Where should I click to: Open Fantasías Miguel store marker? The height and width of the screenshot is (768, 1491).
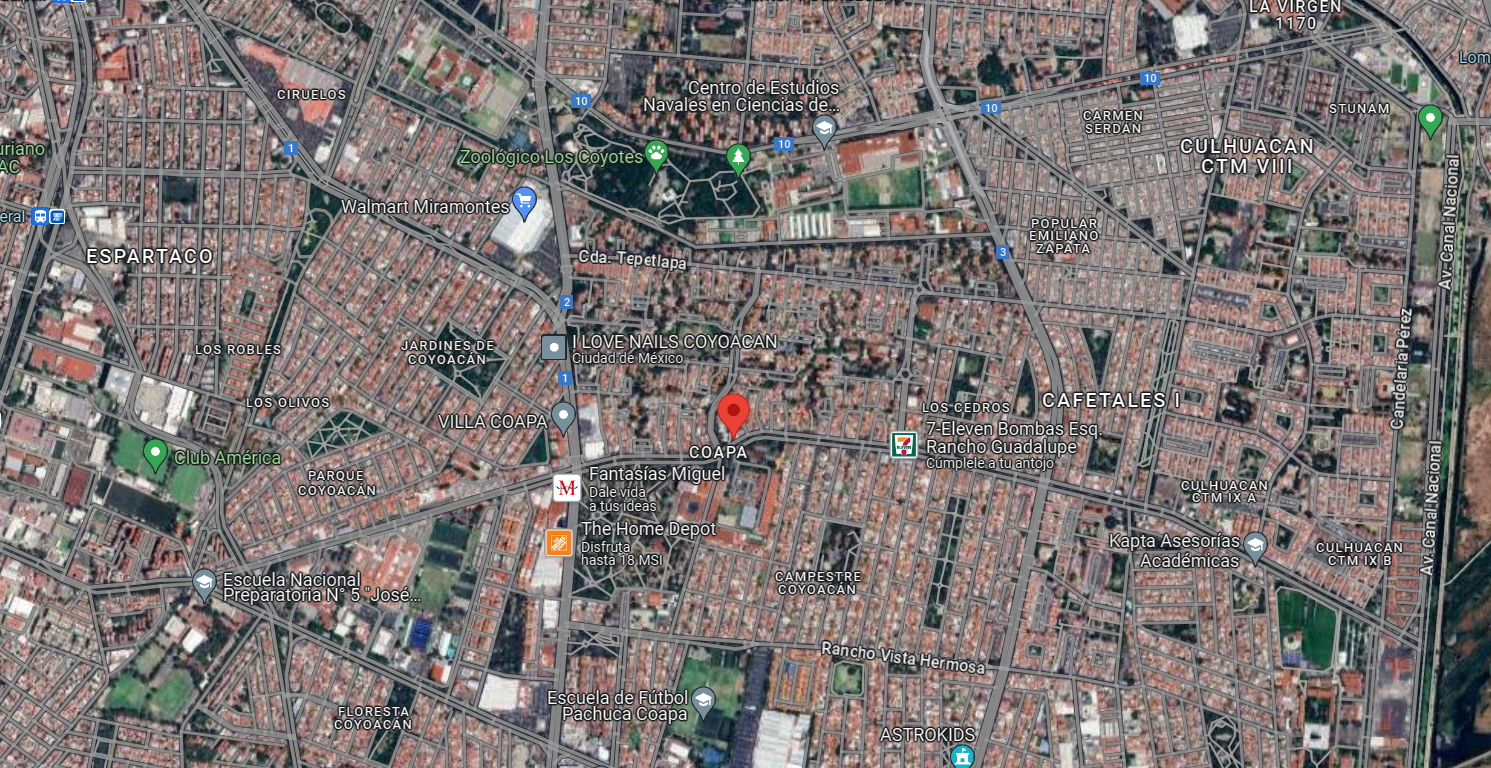coord(567,488)
